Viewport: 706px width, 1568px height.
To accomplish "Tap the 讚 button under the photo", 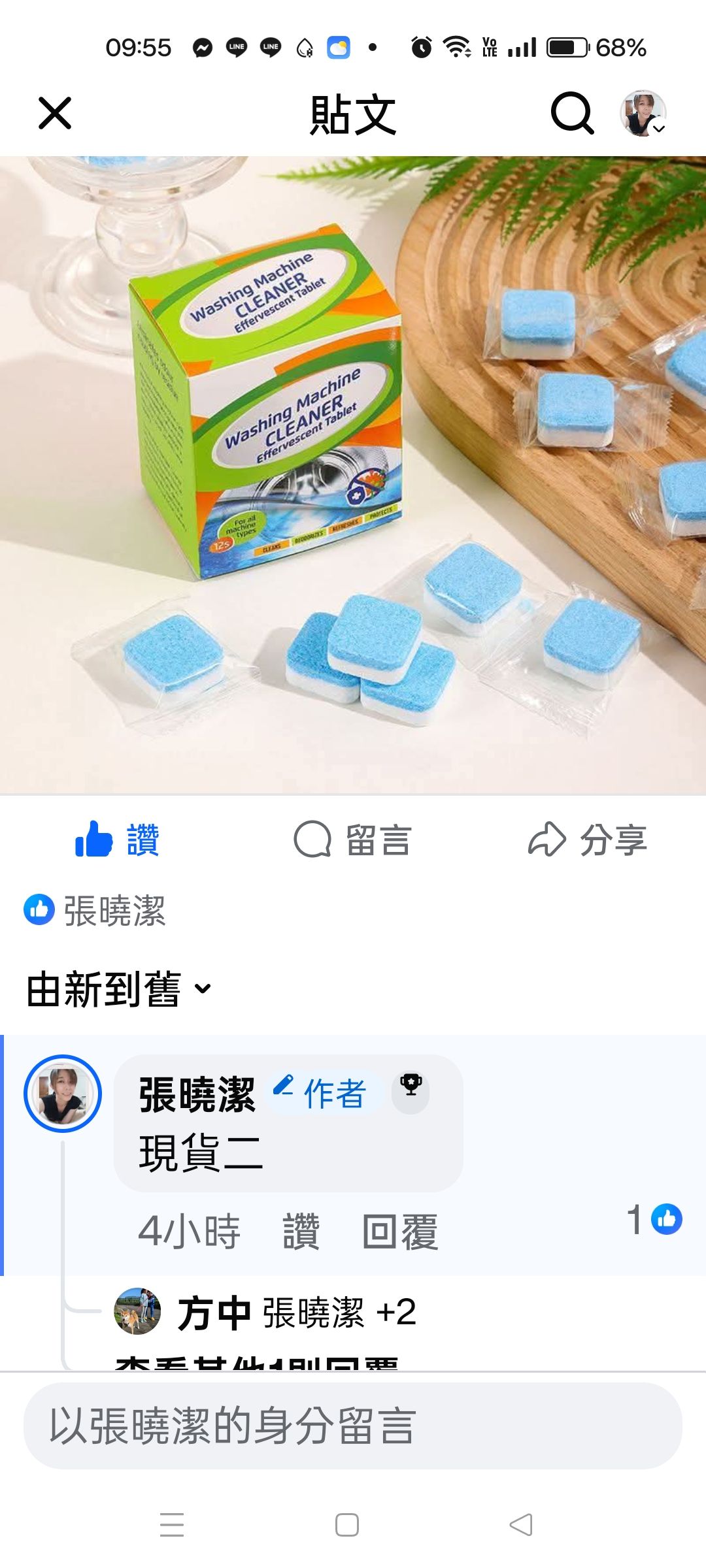I will point(118,840).
